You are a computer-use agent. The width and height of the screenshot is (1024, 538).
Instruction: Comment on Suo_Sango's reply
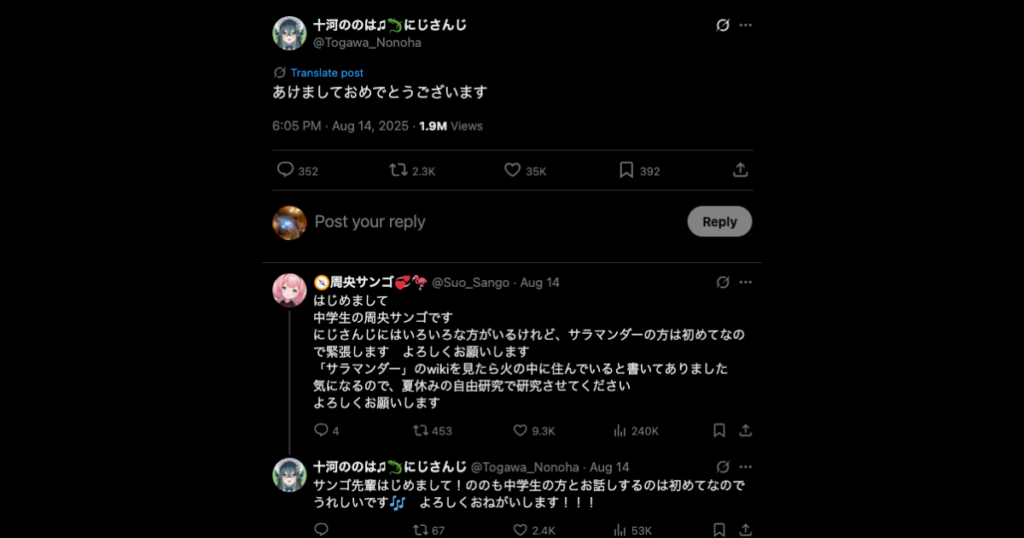[321, 430]
